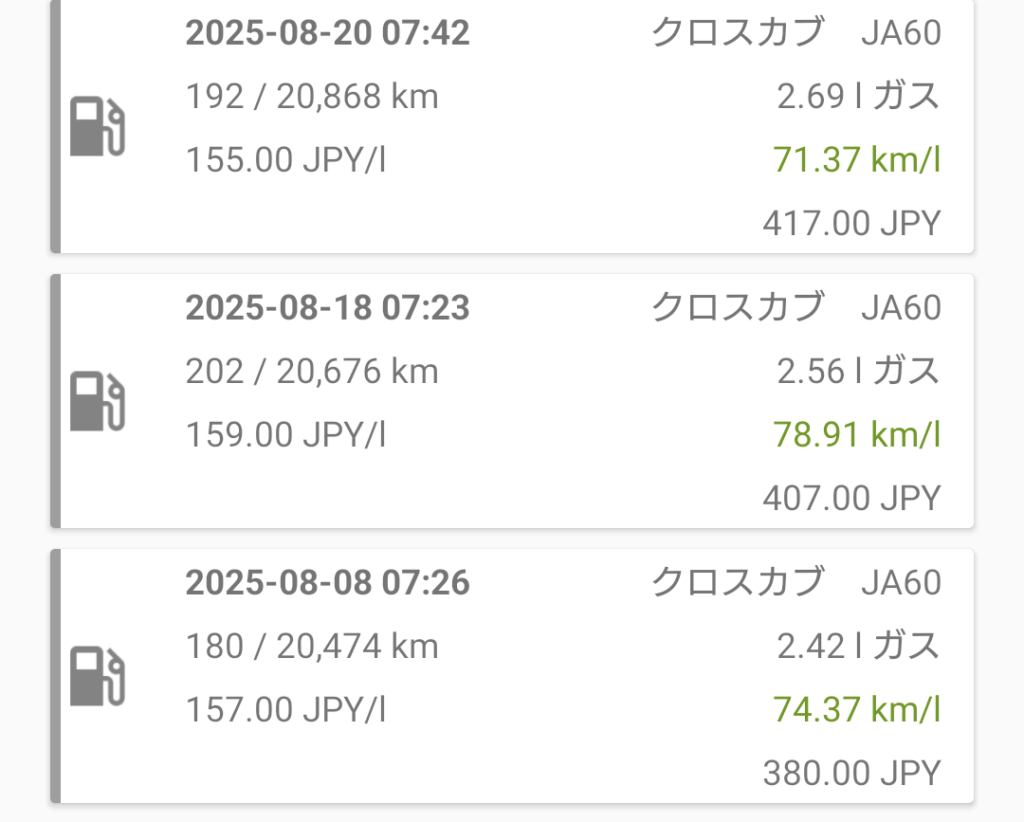This screenshot has width=1024, height=822.
Task: Open the 2025-08-08 07:26 fuel entry
Action: 512,676
